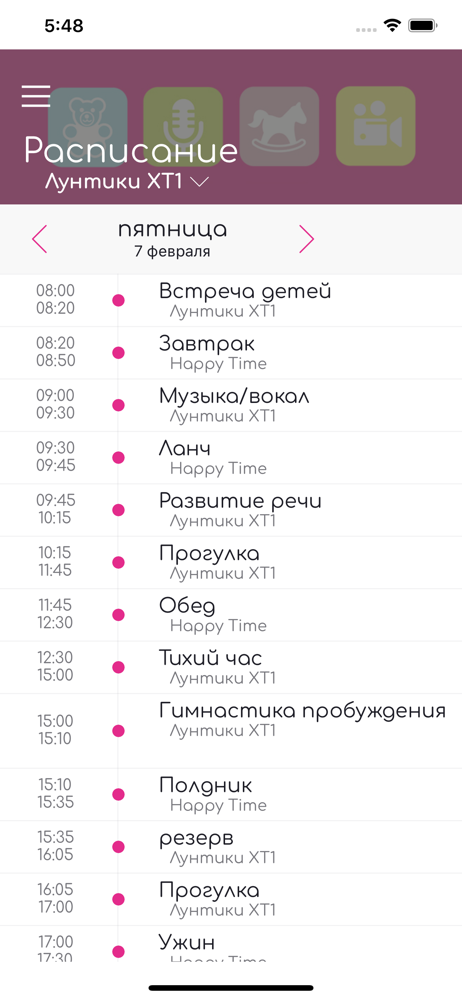Open the Завтрак schedule entry
462x1000 pixels.
click(231, 353)
